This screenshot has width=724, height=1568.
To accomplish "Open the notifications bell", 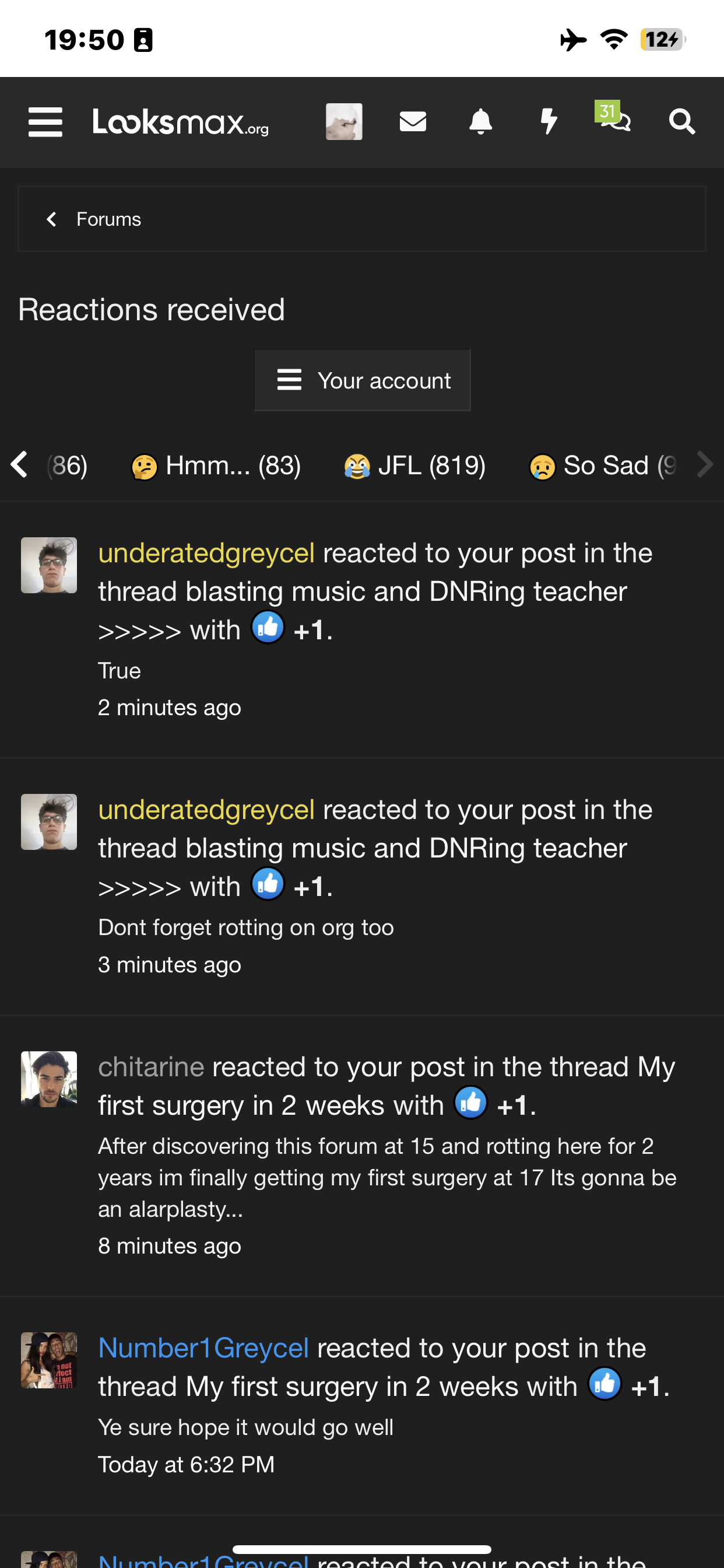I will (x=481, y=122).
